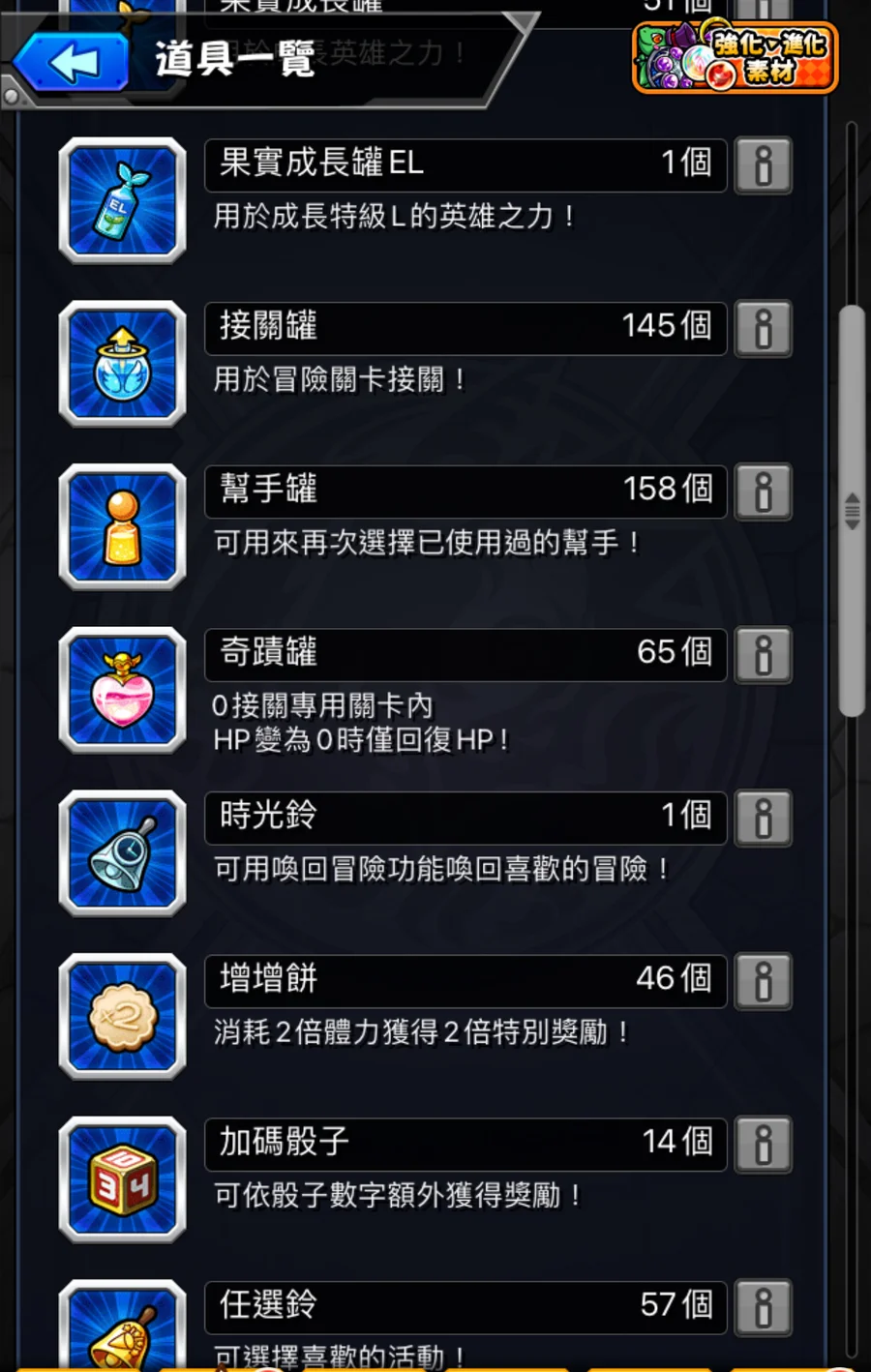This screenshot has height=1372, width=871.
Task: Show 加碼骰子 item information
Action: [x=763, y=1145]
